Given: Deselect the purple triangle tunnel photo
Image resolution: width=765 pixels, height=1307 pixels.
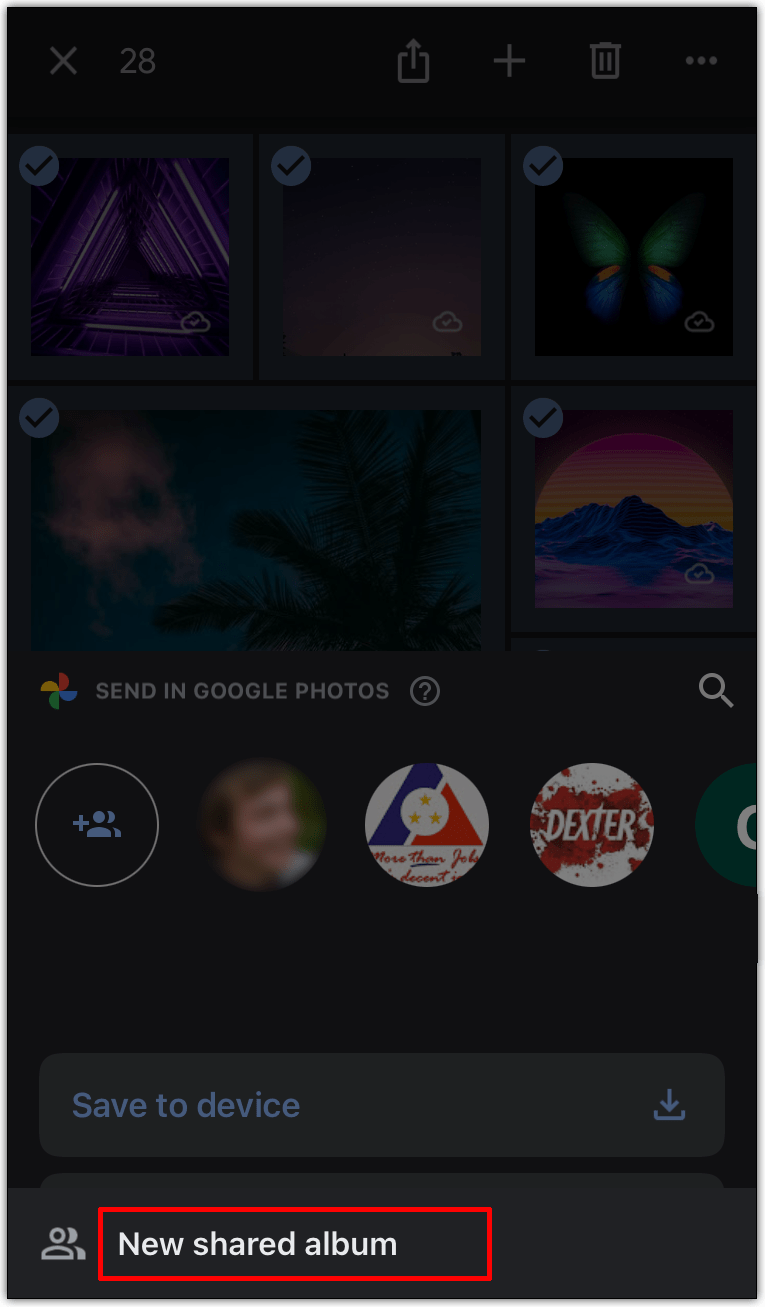Looking at the screenshot, I should pyautogui.click(x=40, y=167).
